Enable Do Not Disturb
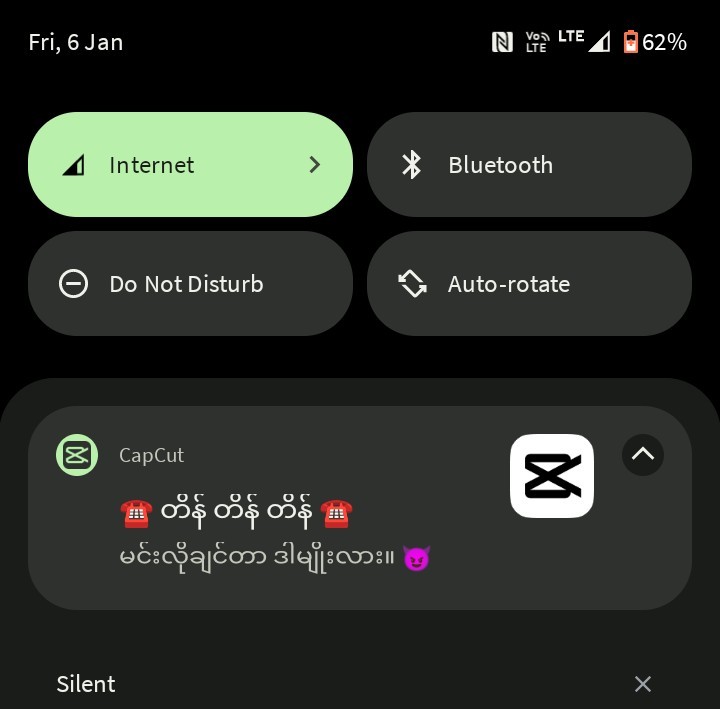720x709 pixels. click(190, 284)
